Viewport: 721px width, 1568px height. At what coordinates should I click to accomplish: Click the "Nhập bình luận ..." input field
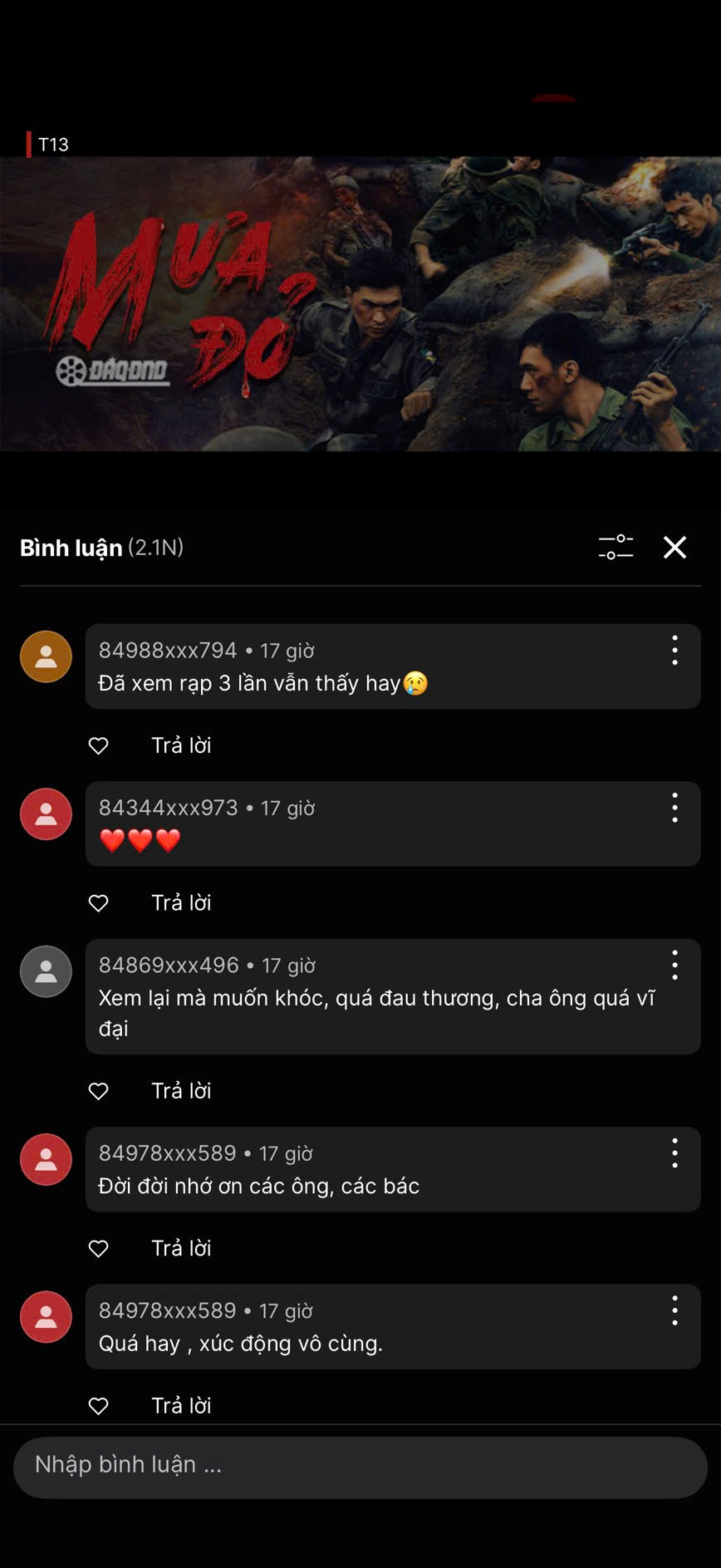pos(360,1466)
